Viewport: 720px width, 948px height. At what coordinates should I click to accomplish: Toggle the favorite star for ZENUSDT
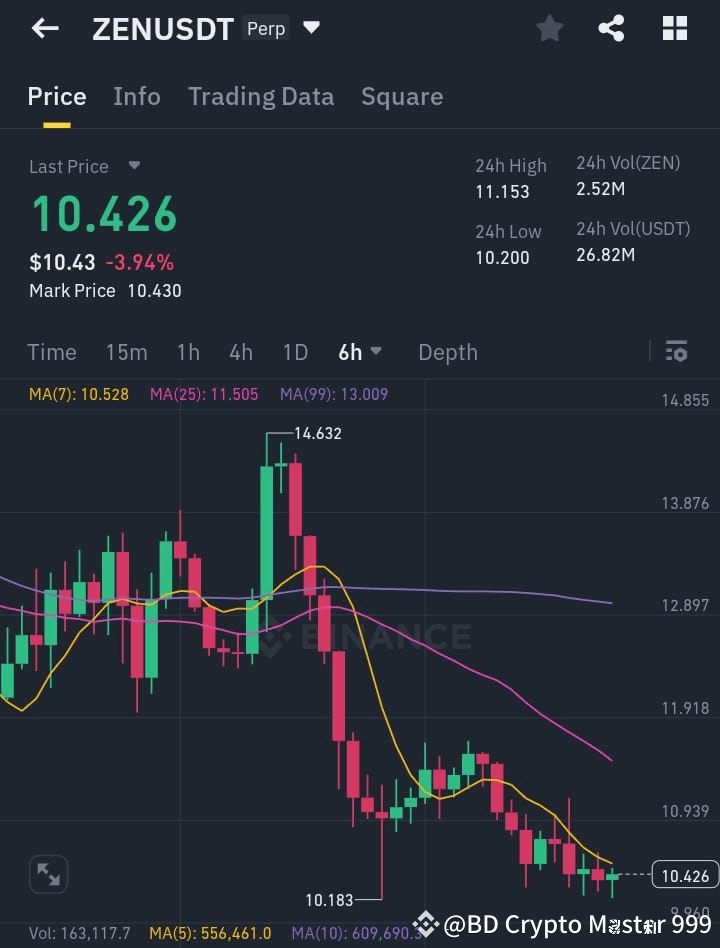[x=549, y=28]
